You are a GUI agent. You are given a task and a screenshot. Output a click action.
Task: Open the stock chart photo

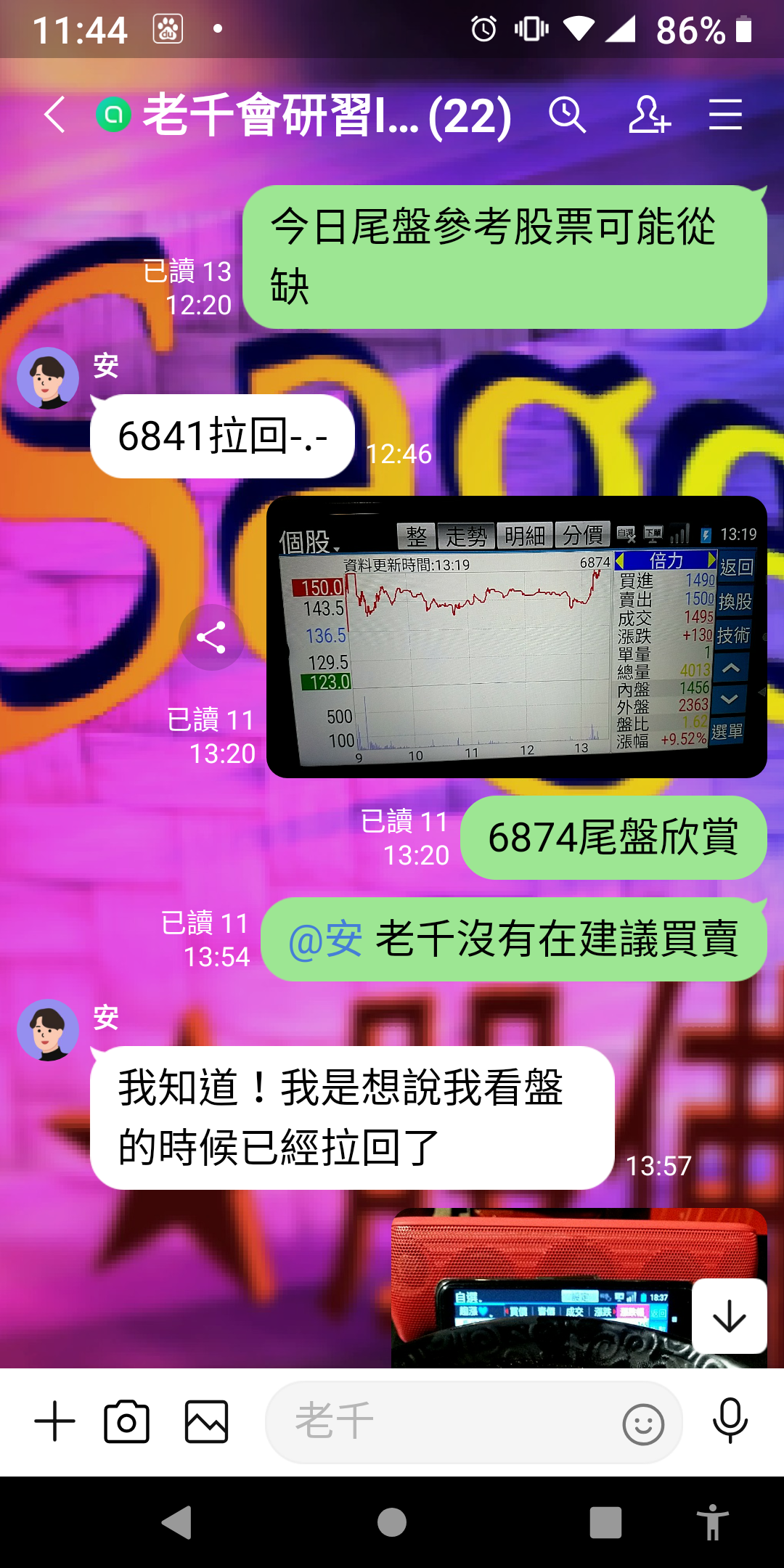click(517, 637)
